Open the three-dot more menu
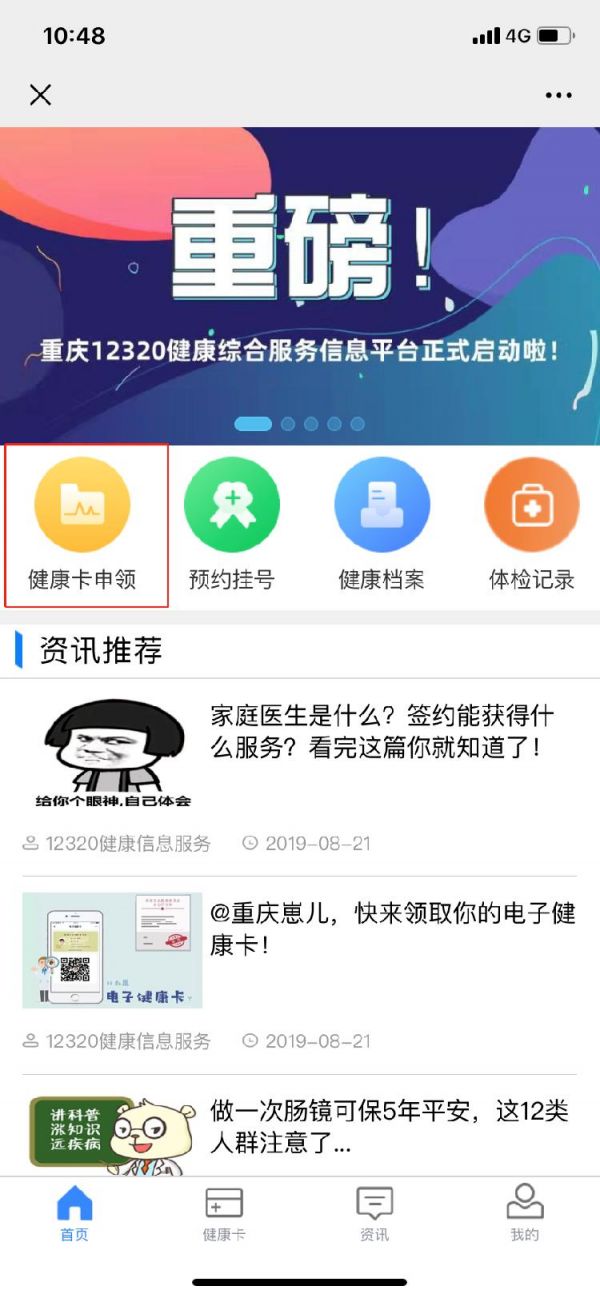 [558, 95]
